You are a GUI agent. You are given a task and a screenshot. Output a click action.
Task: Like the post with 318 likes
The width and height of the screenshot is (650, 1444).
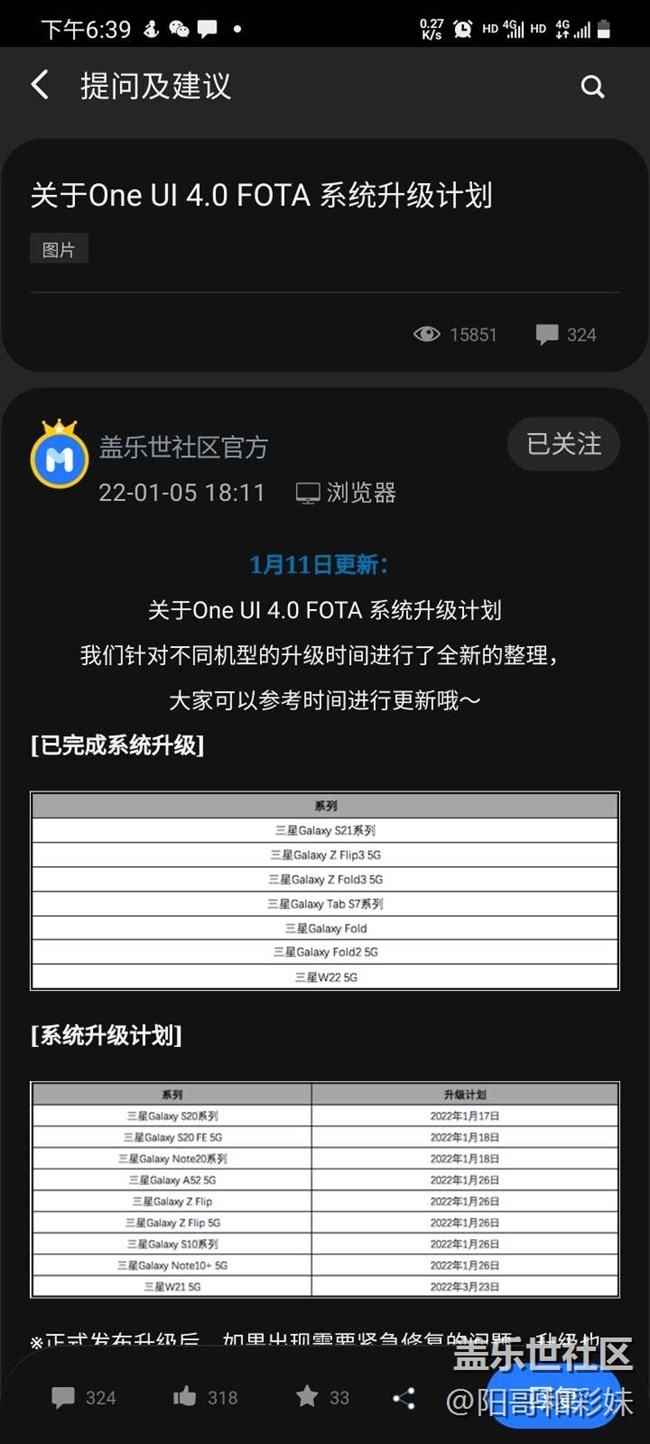pyautogui.click(x=205, y=1397)
